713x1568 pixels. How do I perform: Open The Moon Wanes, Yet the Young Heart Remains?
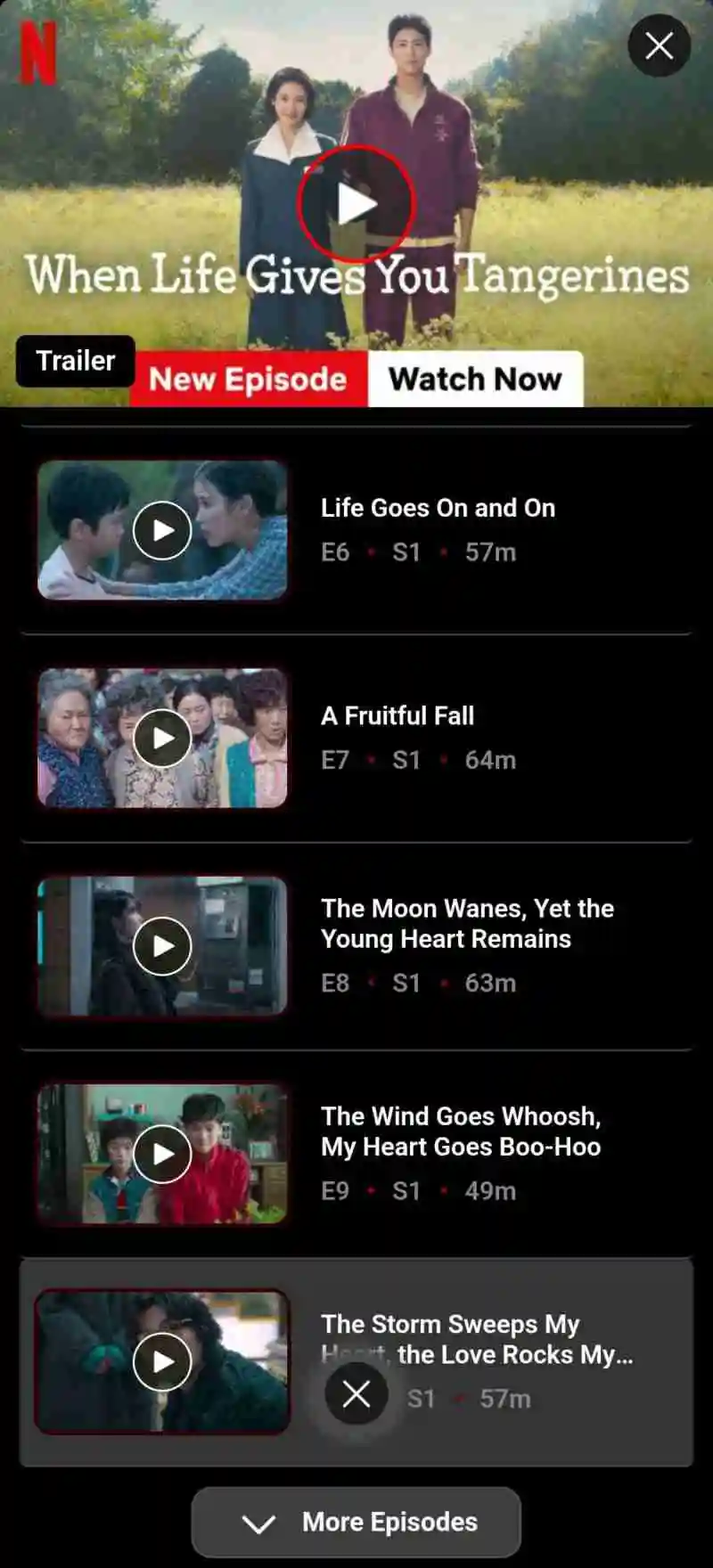pos(467,924)
